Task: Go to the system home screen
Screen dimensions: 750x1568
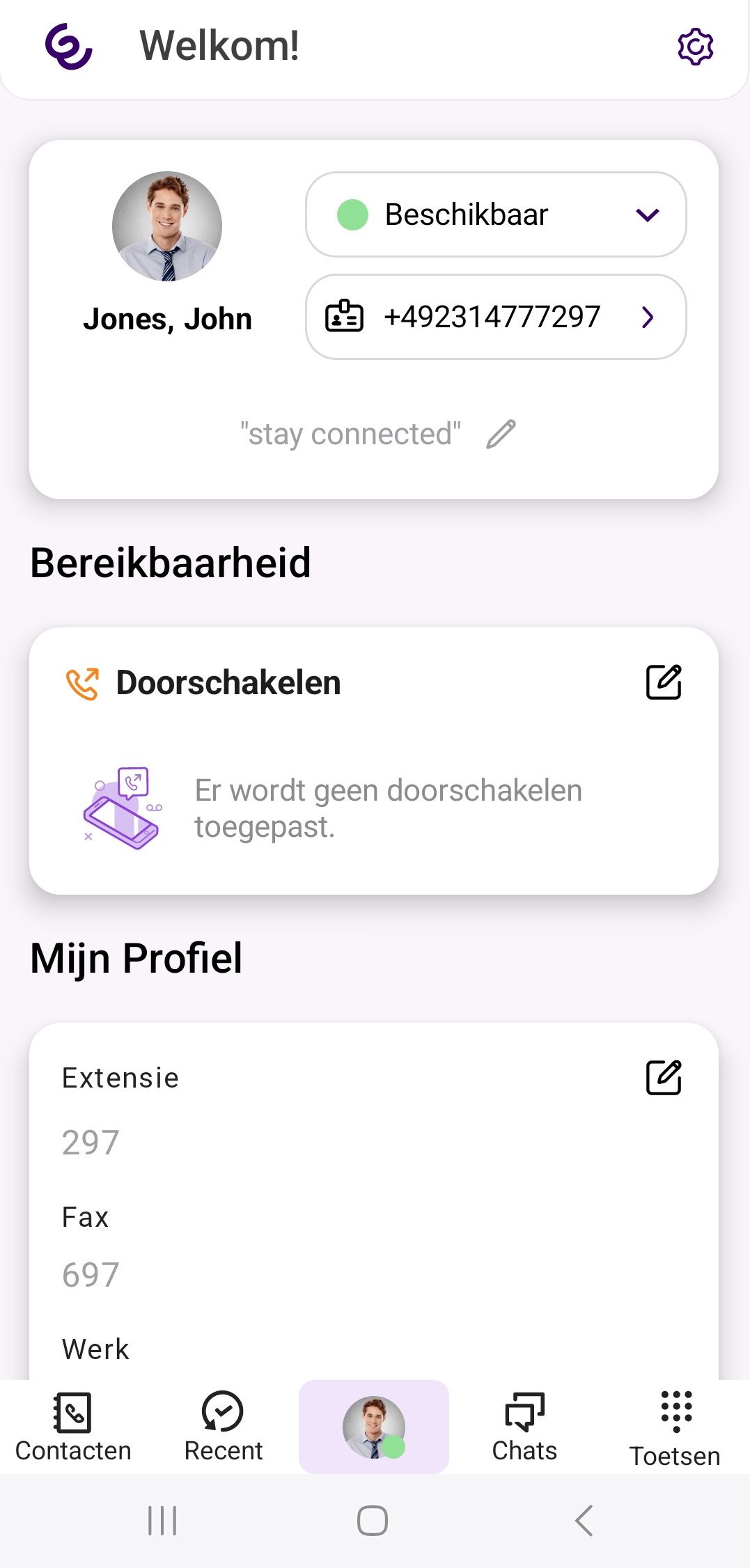Action: (373, 1520)
